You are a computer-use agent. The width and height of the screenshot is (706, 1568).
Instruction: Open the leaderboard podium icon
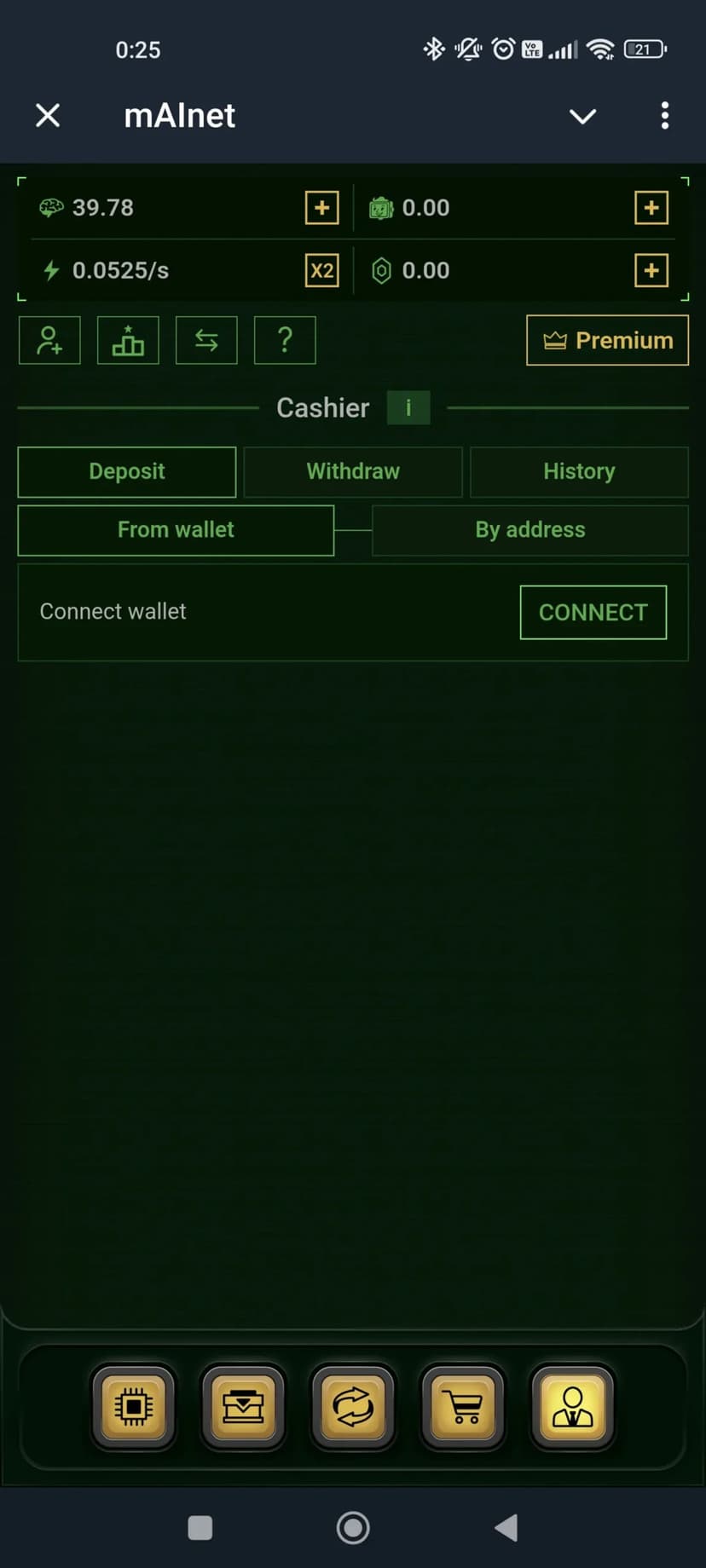(128, 340)
